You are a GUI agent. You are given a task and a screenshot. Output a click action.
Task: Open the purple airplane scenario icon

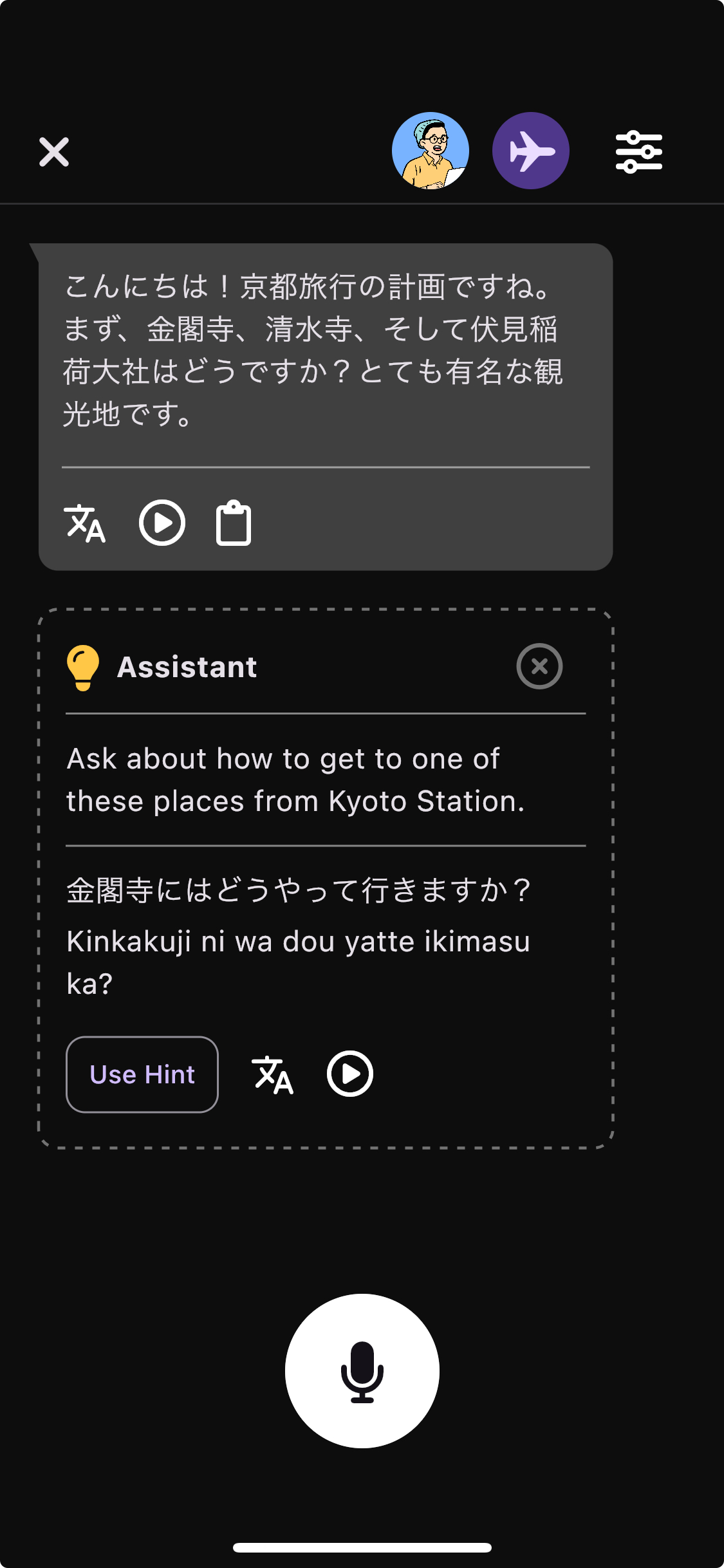pos(531,151)
